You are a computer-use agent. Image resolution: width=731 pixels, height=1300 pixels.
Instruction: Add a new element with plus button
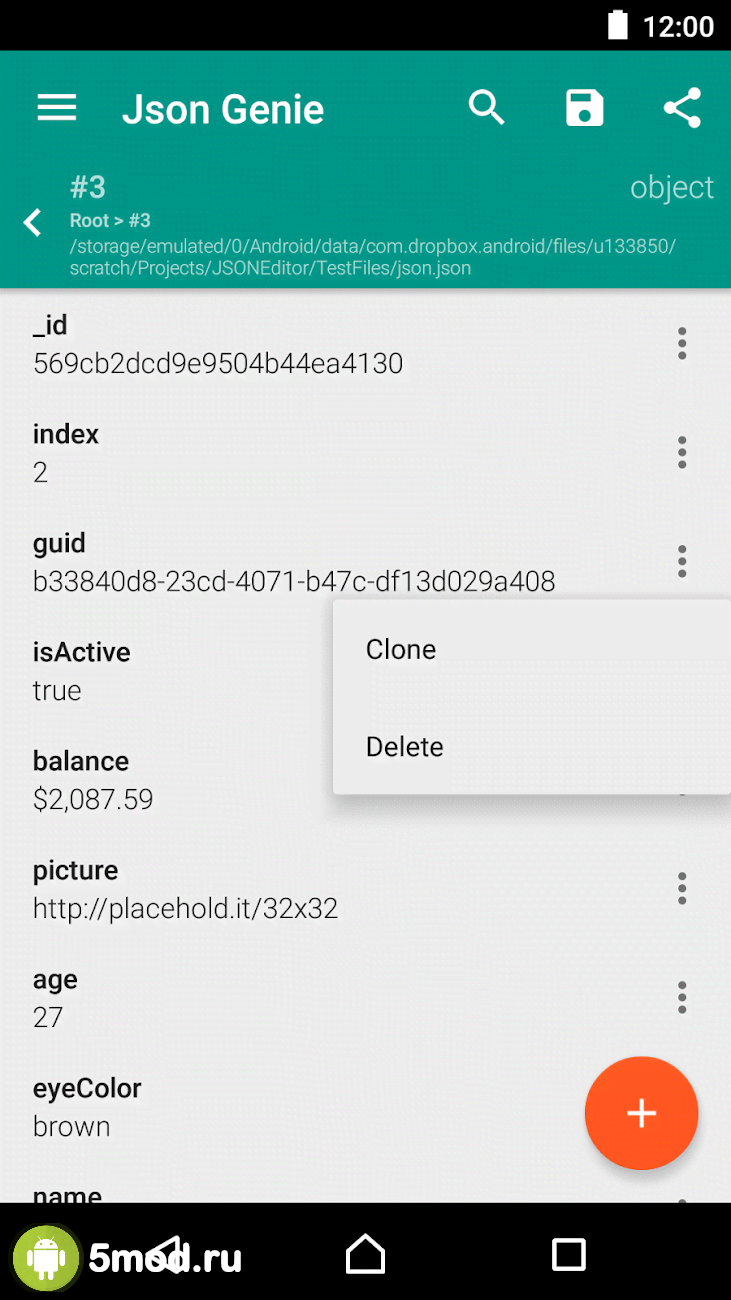tap(641, 1113)
